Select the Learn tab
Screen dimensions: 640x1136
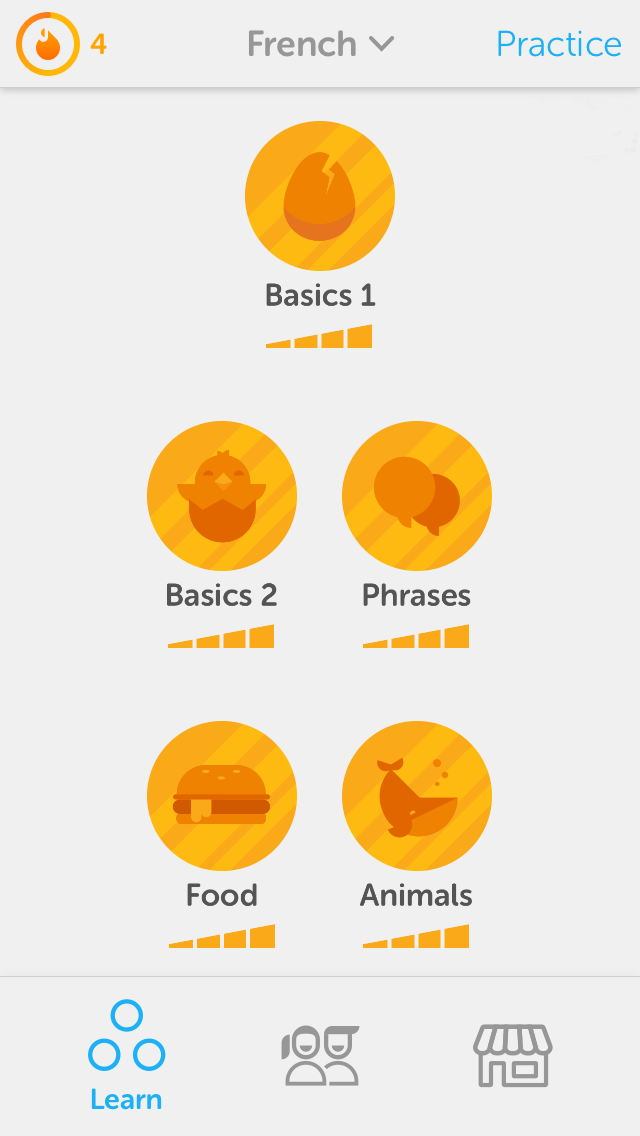click(x=126, y=1056)
